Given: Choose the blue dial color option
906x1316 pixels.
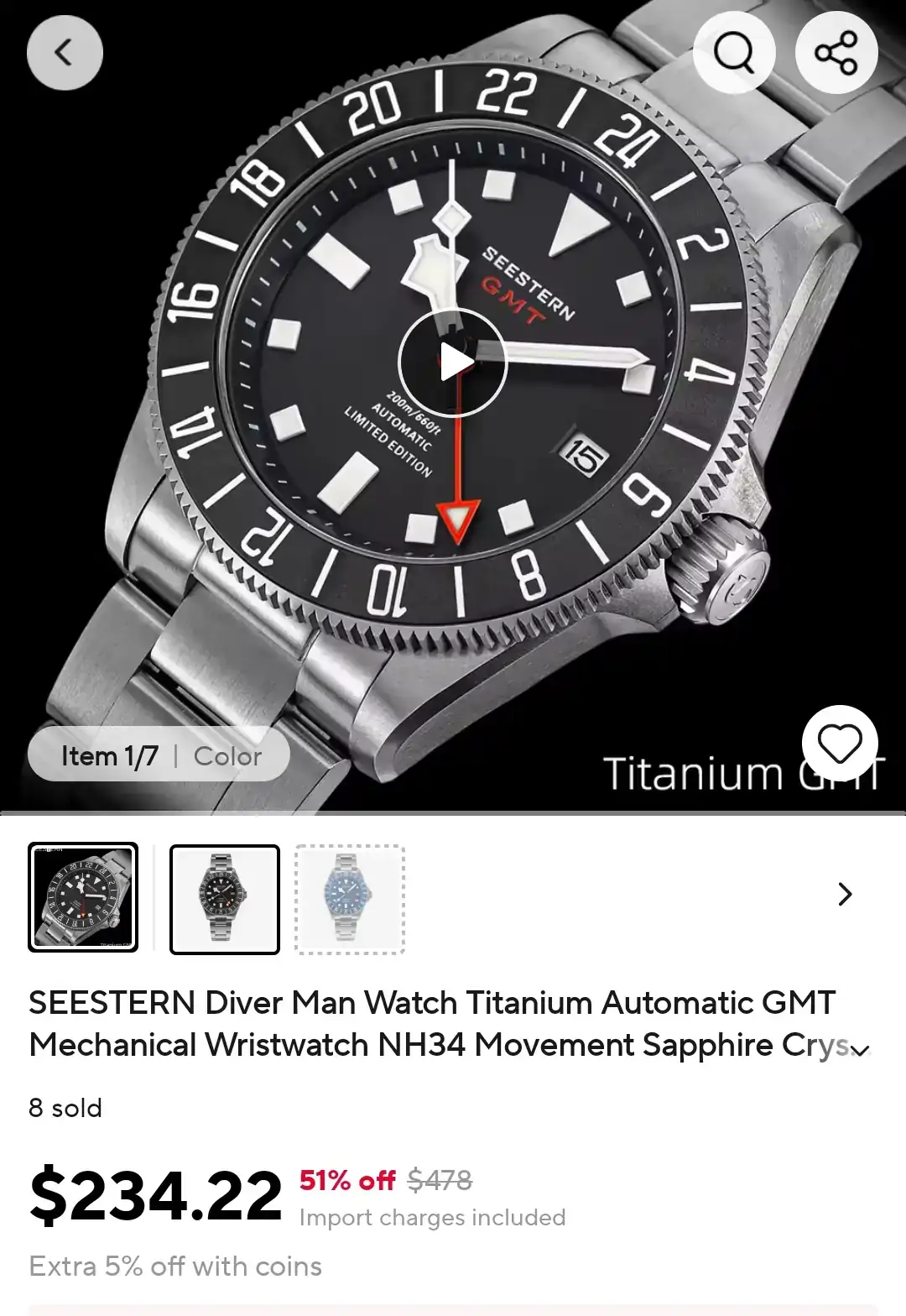Looking at the screenshot, I should point(350,899).
